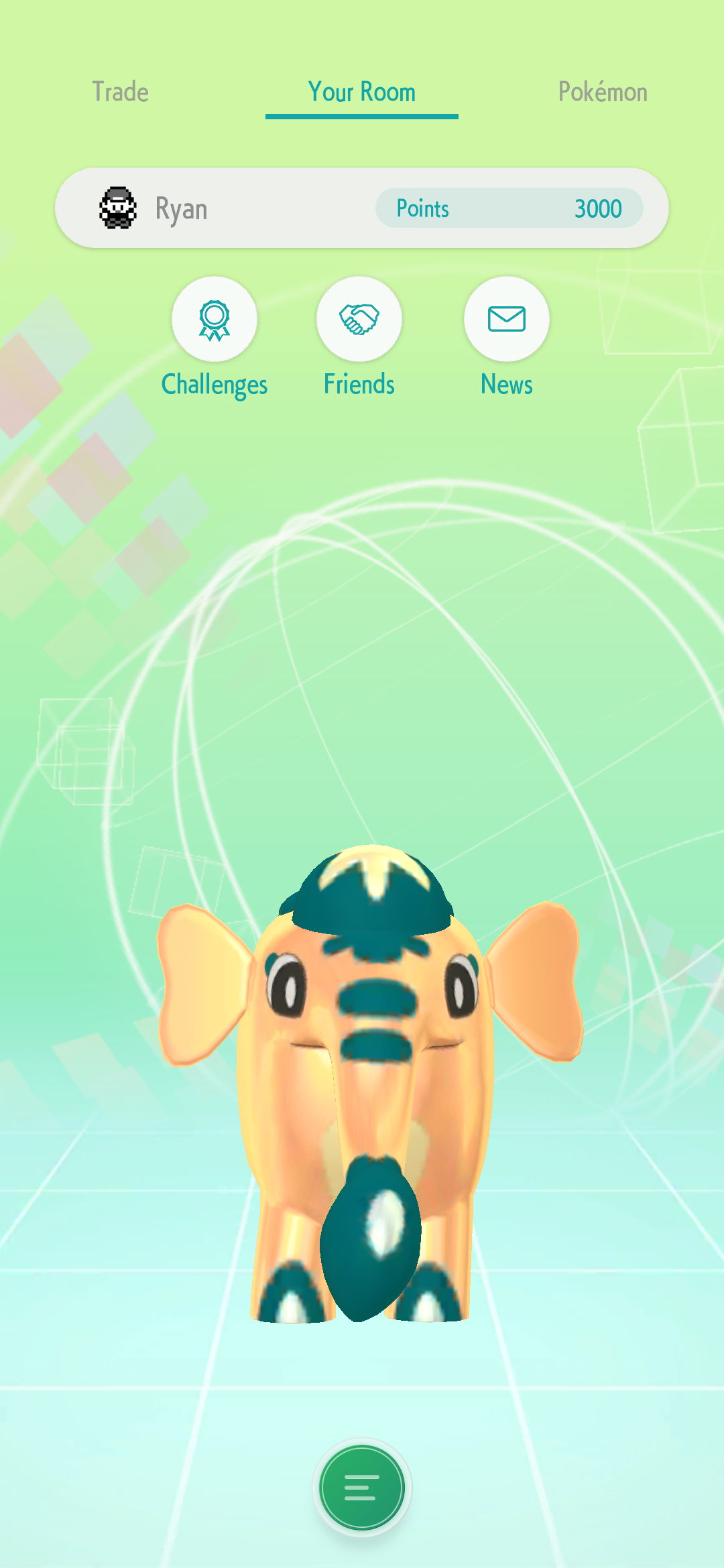Check the News mailbox
Viewport: 724px width, 1568px height.
coord(507,319)
